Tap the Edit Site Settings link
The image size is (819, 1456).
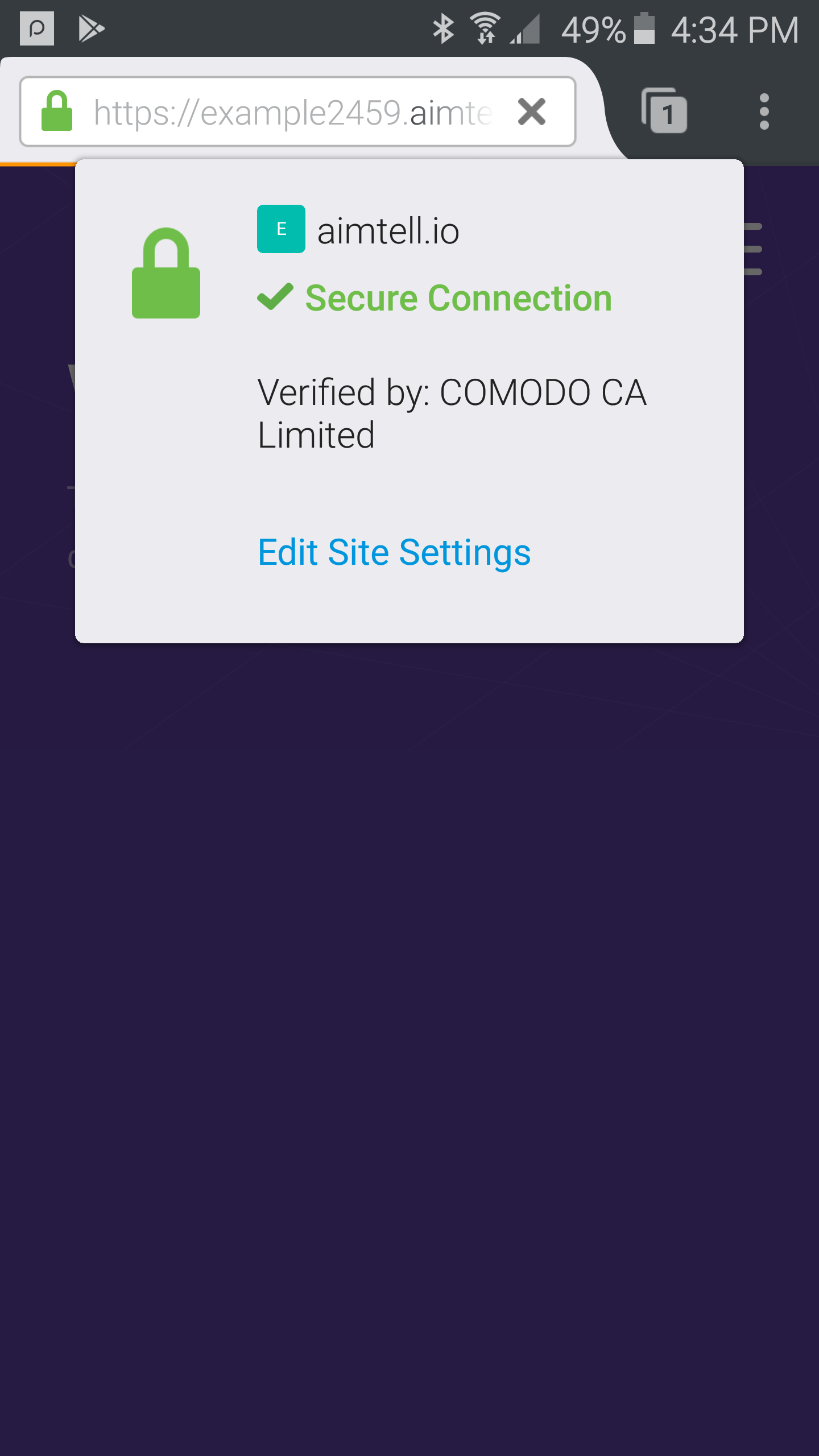click(x=394, y=552)
